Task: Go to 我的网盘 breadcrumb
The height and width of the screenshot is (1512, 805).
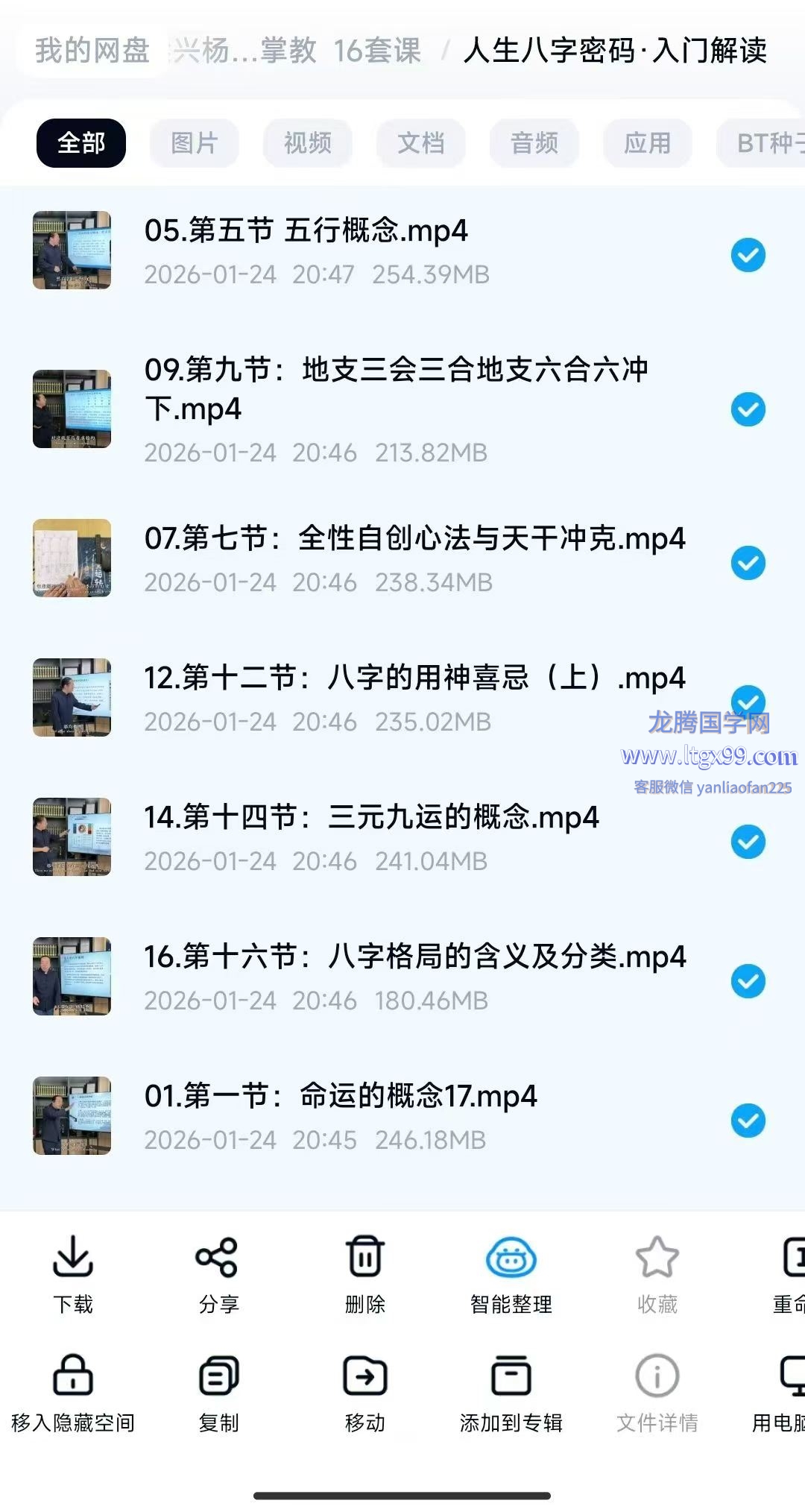Action: click(92, 51)
